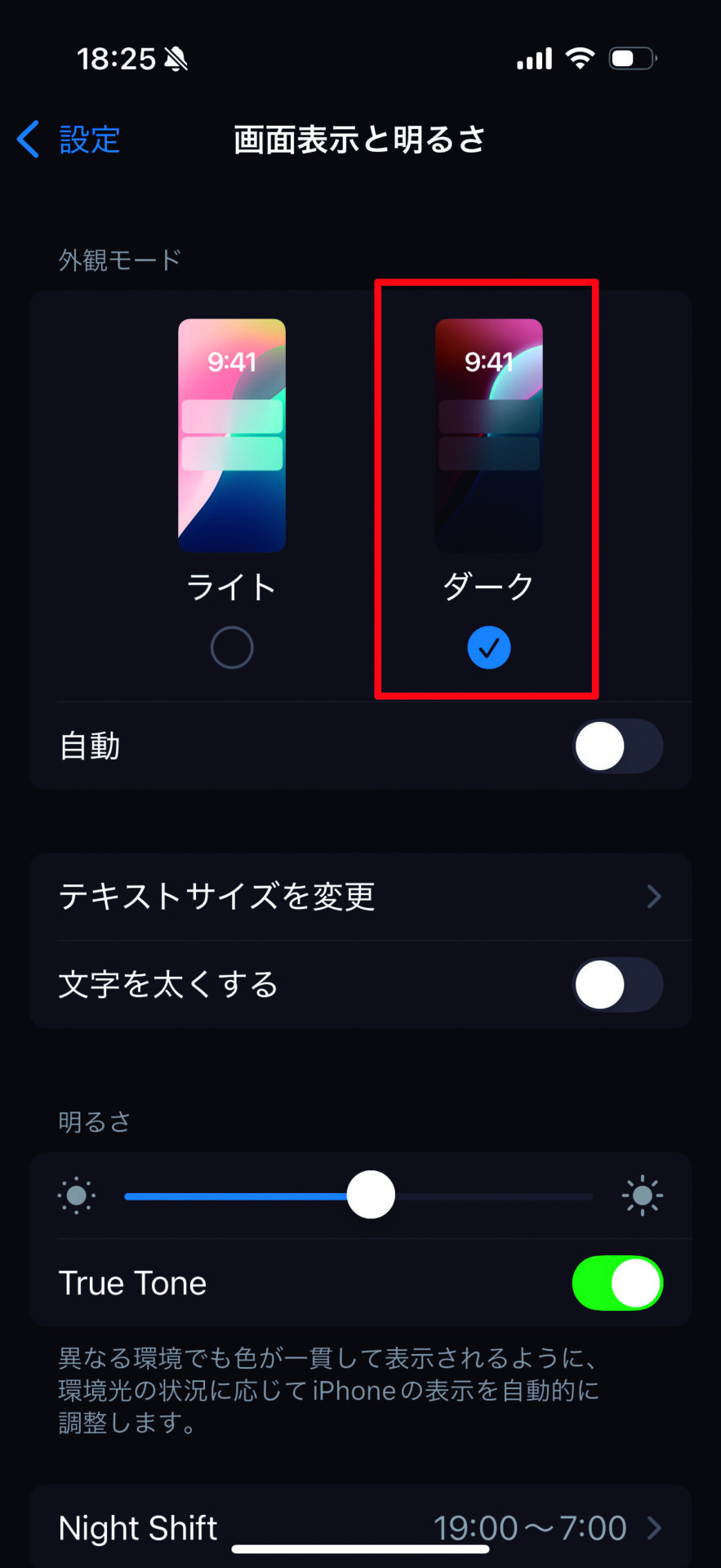
Task: Go back to 設定
Action: 70,140
